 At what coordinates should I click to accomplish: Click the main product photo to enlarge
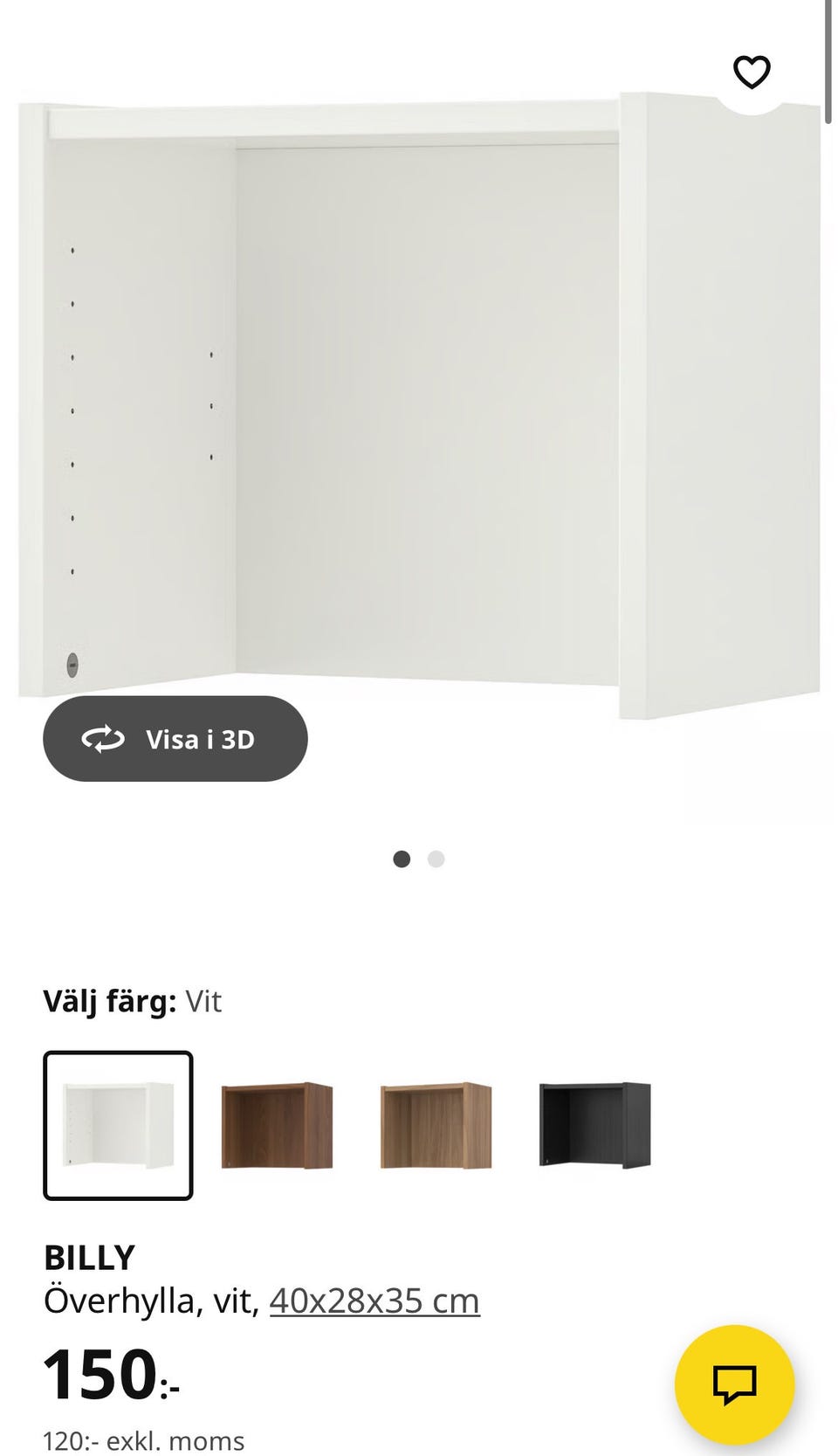click(419, 393)
